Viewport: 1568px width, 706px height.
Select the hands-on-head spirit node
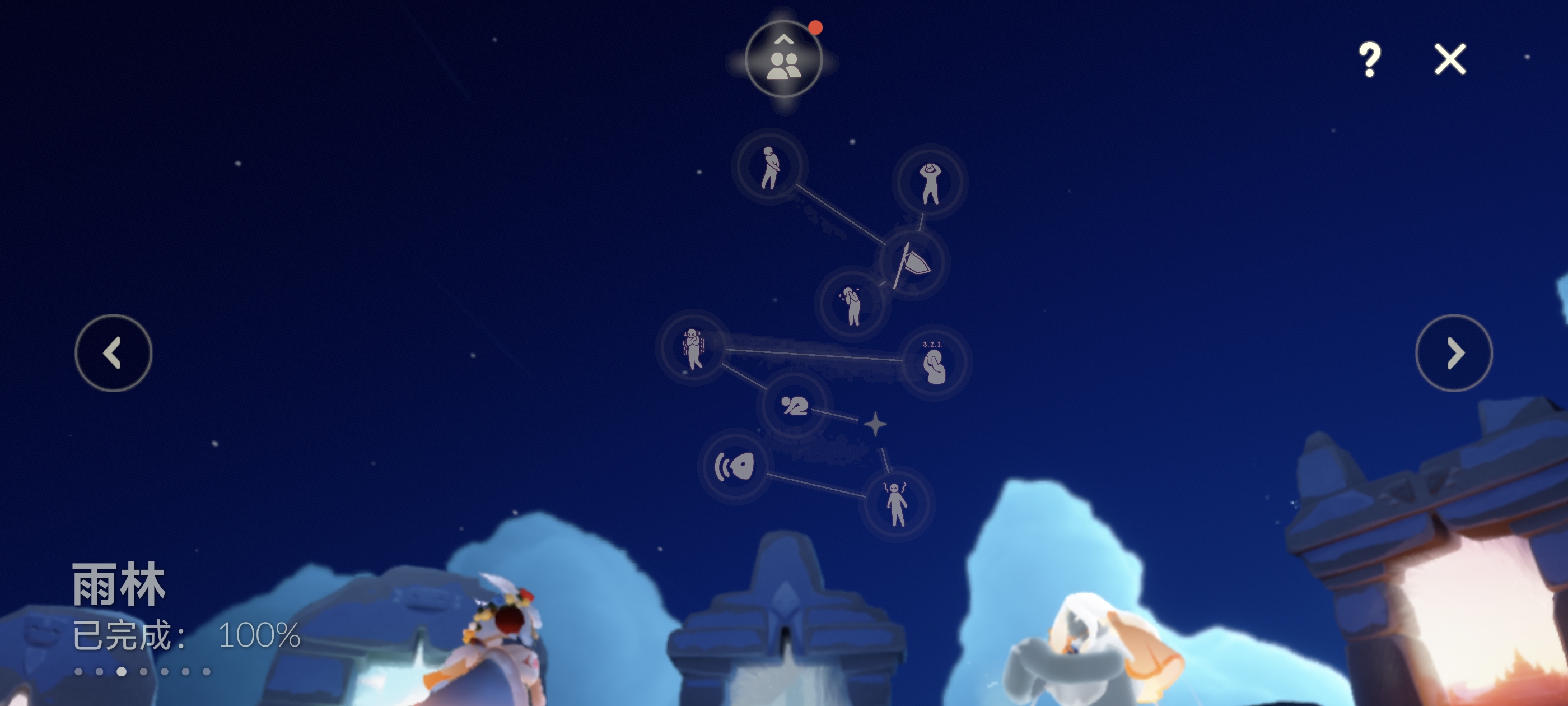point(929,182)
